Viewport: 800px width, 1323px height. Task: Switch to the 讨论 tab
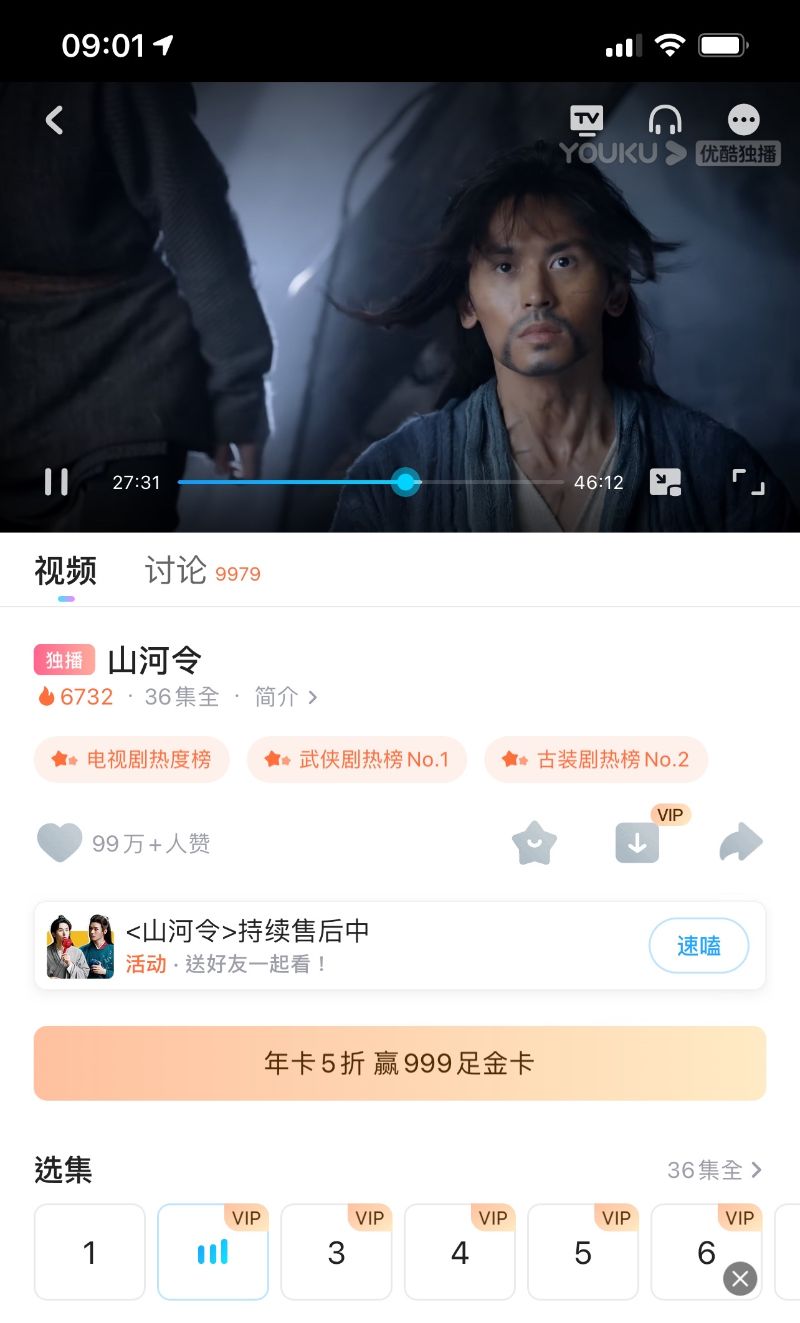click(177, 571)
